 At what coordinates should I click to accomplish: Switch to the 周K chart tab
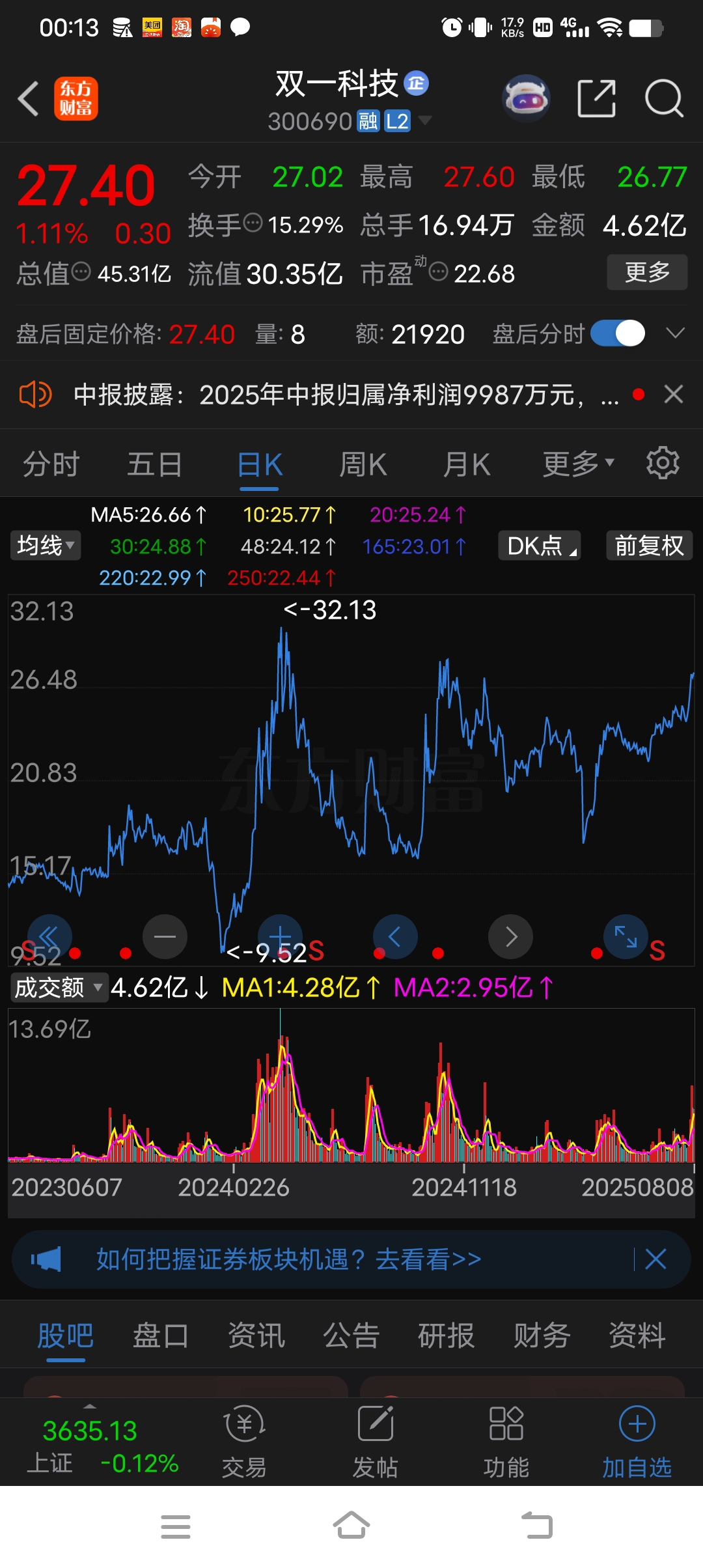(363, 465)
